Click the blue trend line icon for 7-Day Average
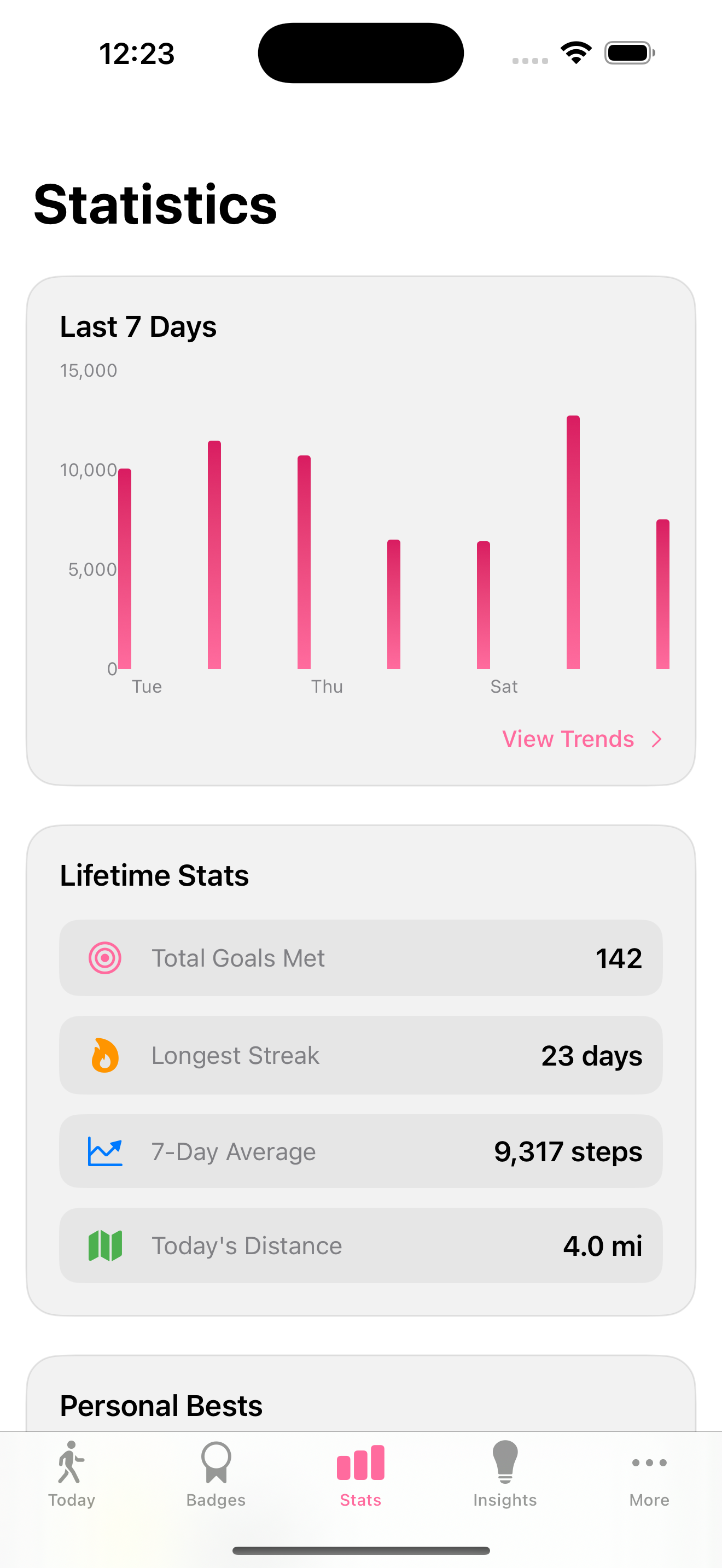Image resolution: width=722 pixels, height=1568 pixels. point(104,1150)
